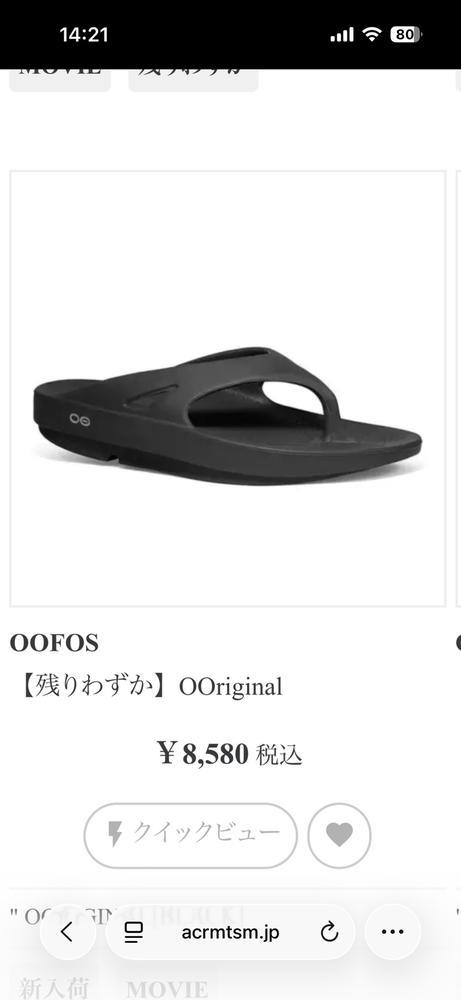Open quick view (クイックビュー) for OOriginal
Image resolution: width=461 pixels, height=1000 pixels.
point(191,835)
